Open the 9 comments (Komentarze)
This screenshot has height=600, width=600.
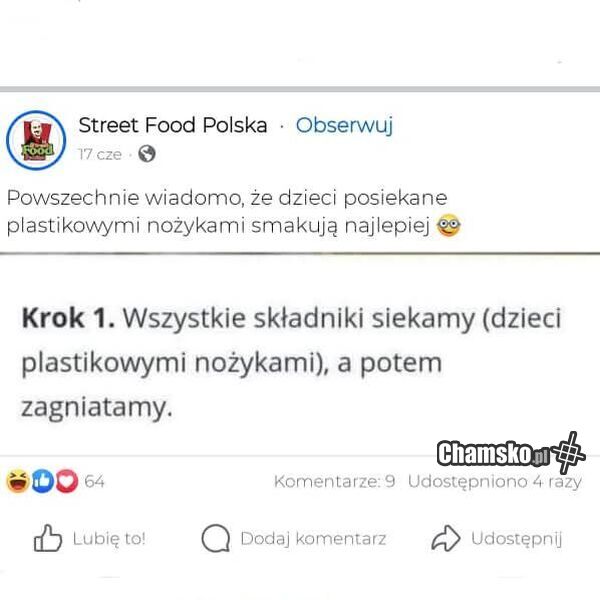pos(334,481)
